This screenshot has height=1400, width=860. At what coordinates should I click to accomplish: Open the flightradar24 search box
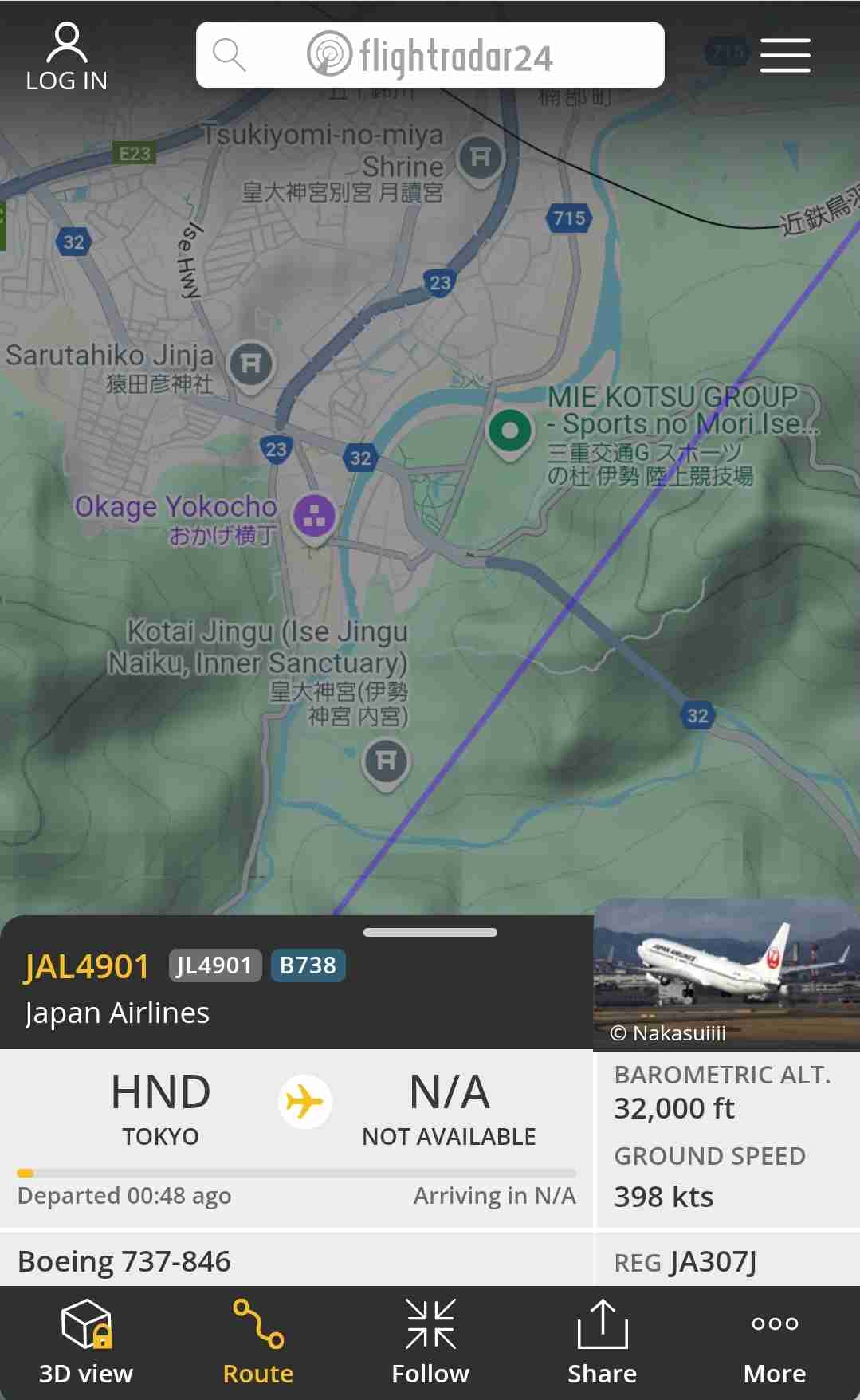point(430,55)
